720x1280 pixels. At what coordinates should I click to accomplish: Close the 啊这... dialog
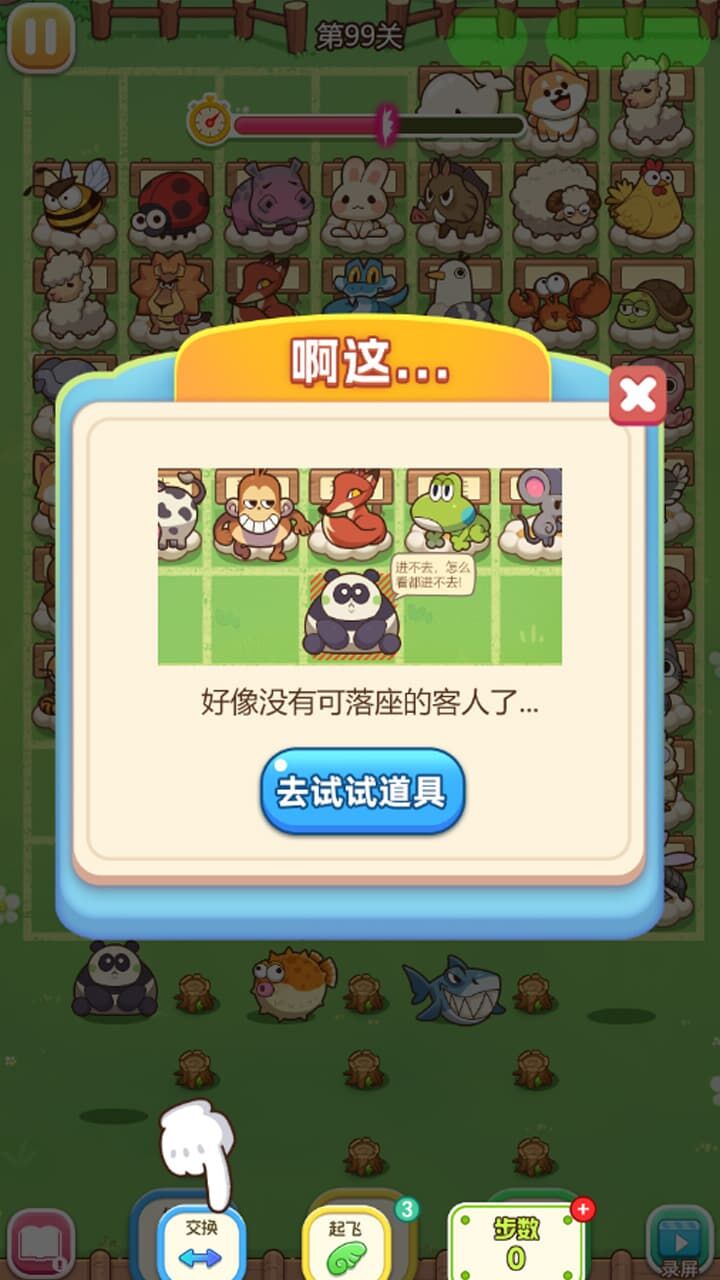[x=637, y=397]
